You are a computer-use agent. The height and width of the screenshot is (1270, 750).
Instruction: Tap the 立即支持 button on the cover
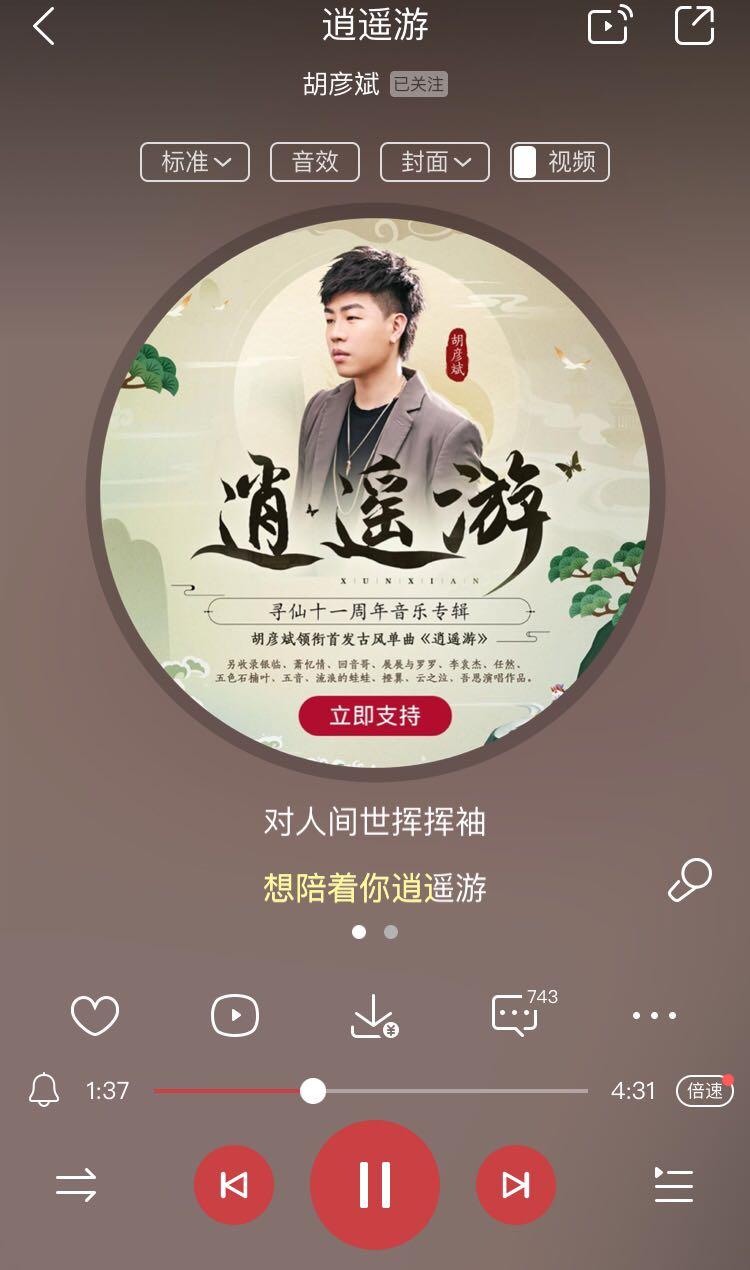pyautogui.click(x=375, y=716)
